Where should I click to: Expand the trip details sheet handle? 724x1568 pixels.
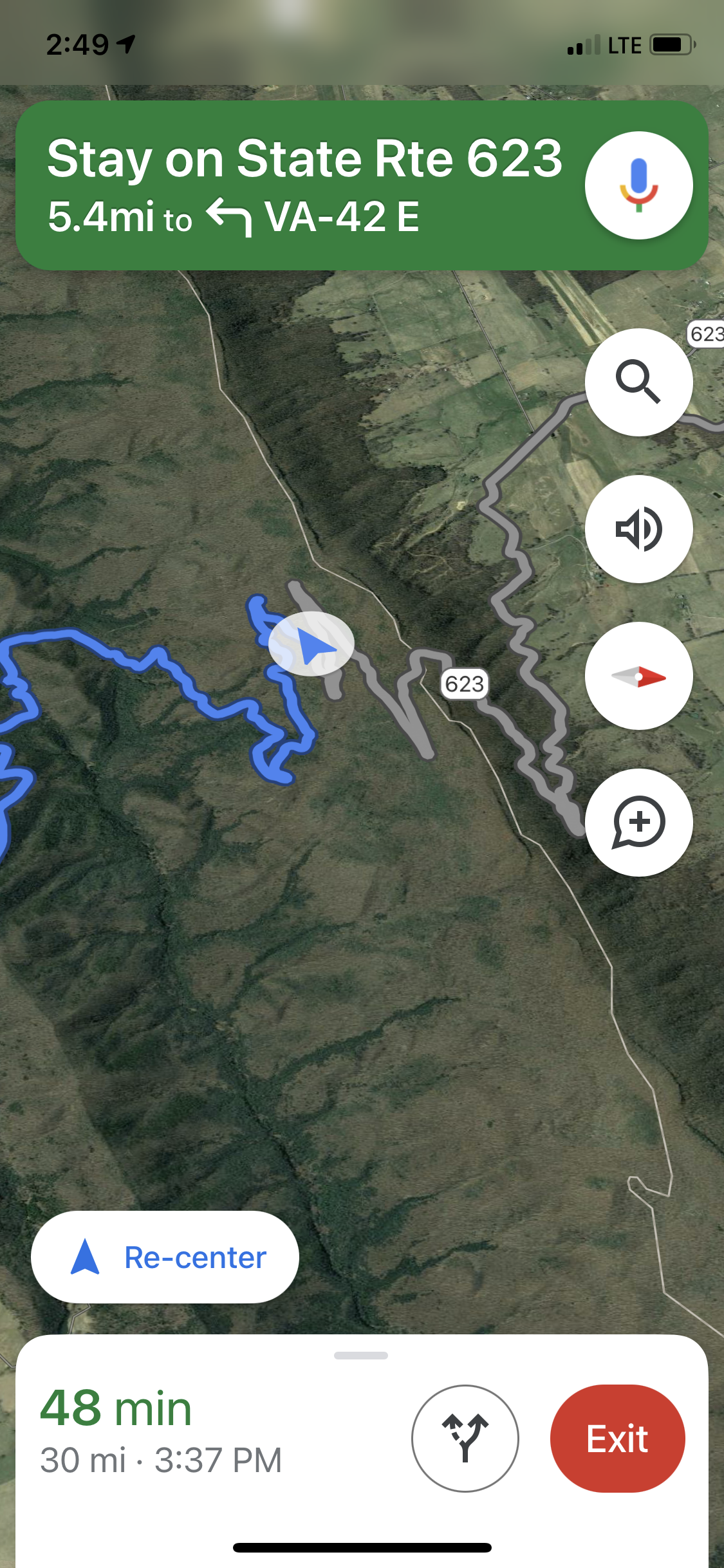(x=361, y=1356)
